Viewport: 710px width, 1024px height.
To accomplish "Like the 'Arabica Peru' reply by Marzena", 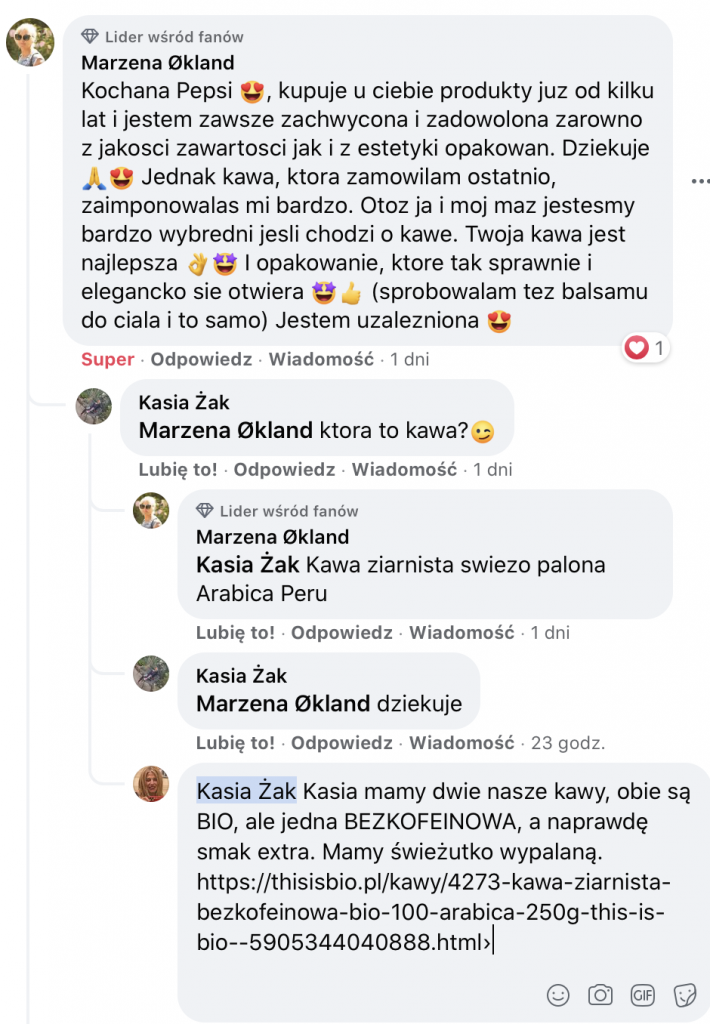I will [x=235, y=632].
